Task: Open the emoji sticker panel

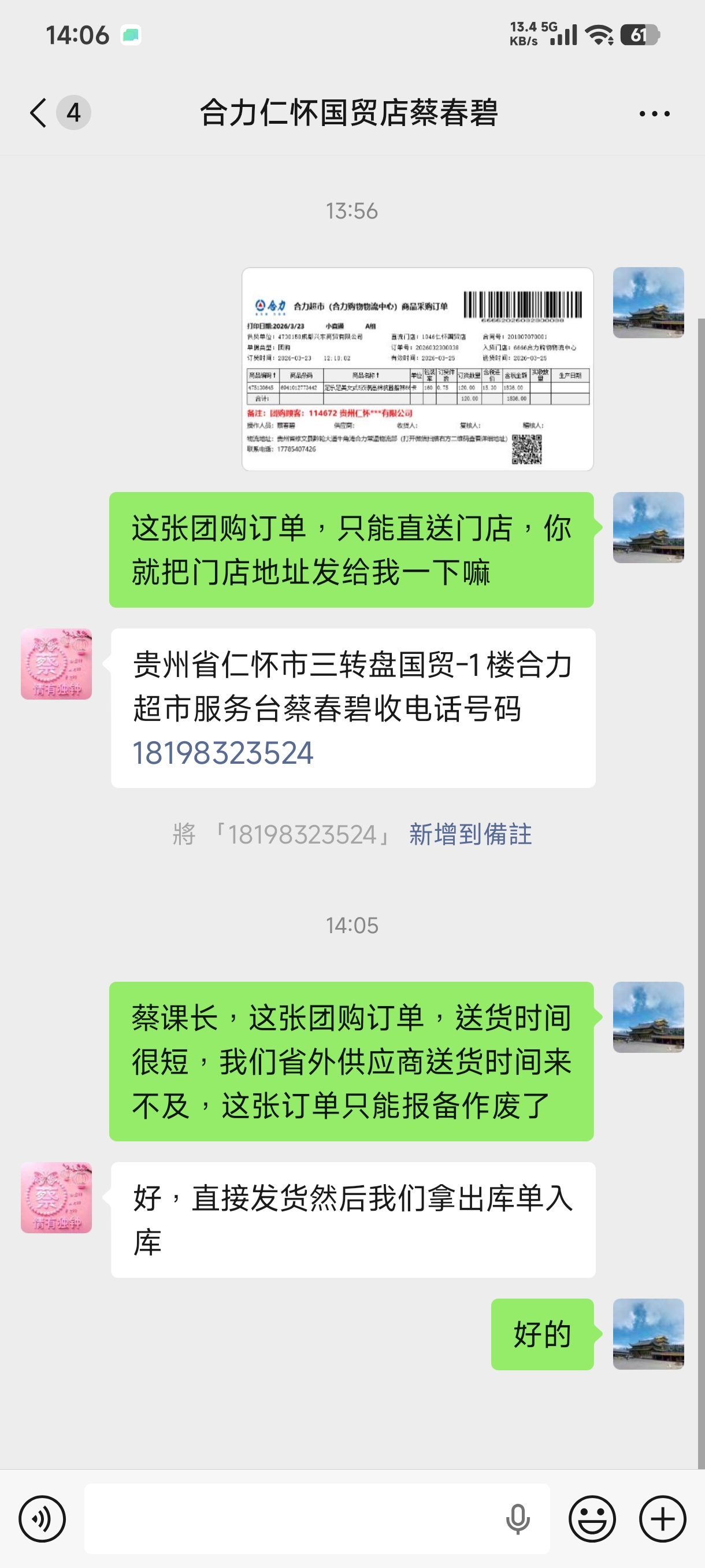Action: pyautogui.click(x=592, y=1519)
